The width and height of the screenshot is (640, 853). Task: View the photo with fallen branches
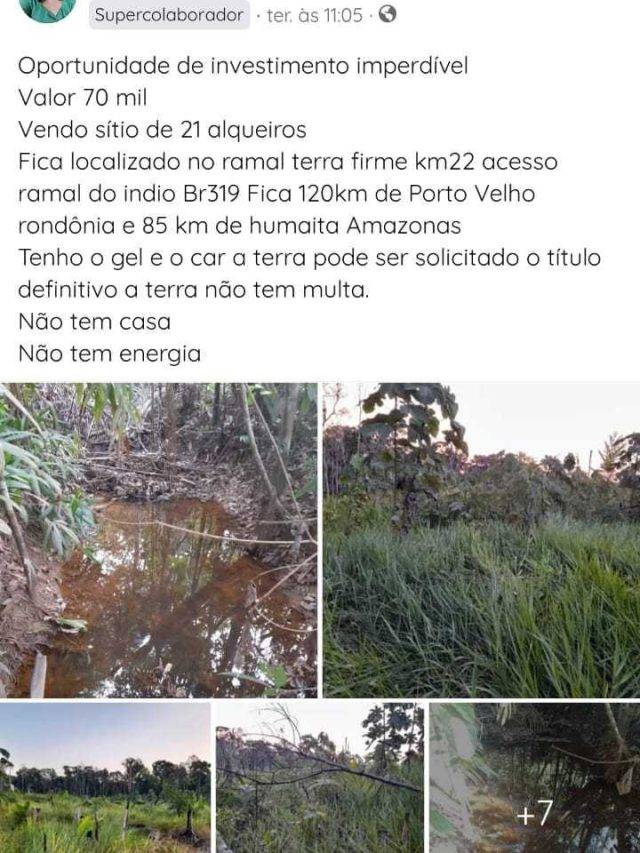point(320,778)
